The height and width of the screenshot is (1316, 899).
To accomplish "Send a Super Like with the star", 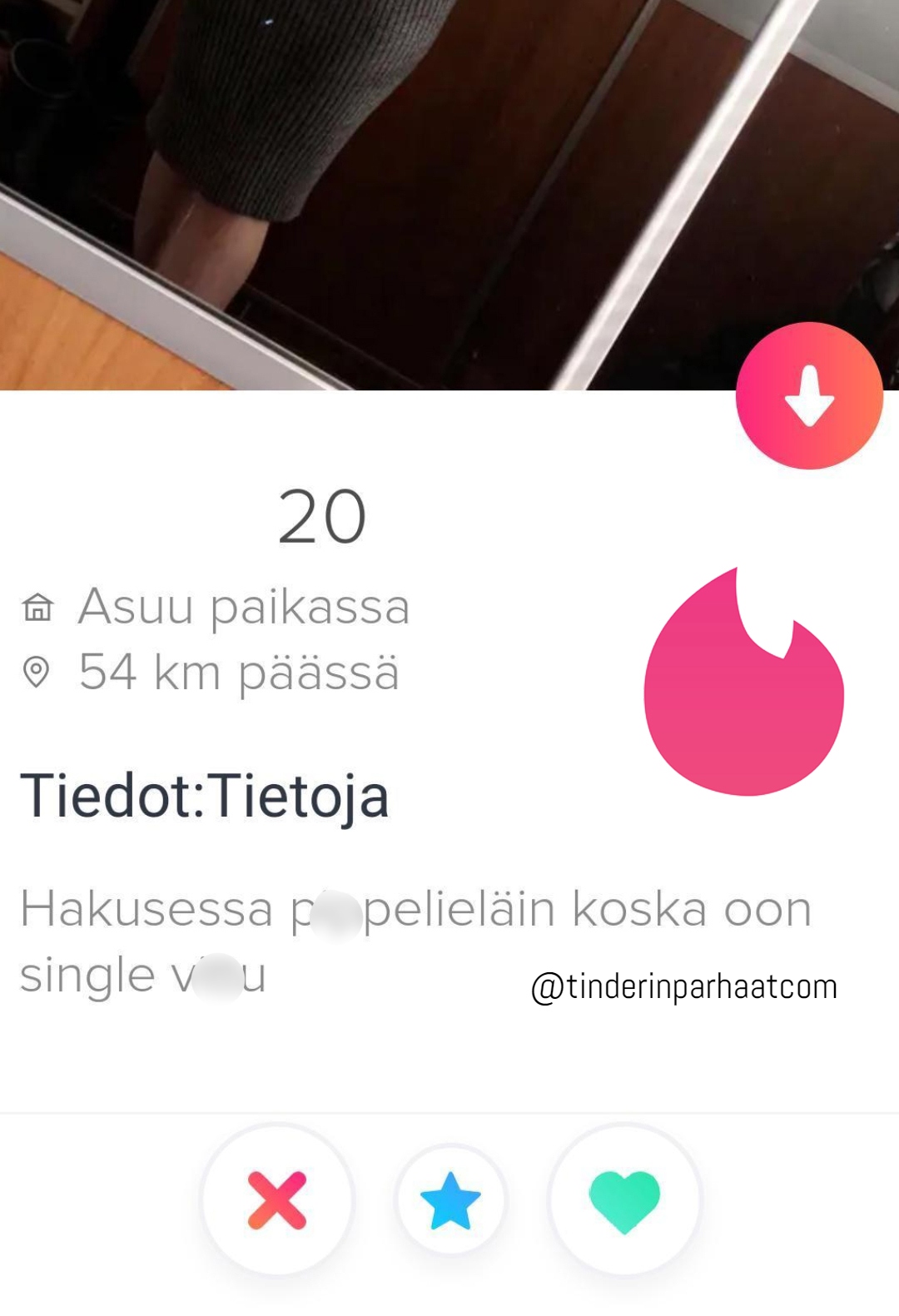I will 450,1200.
